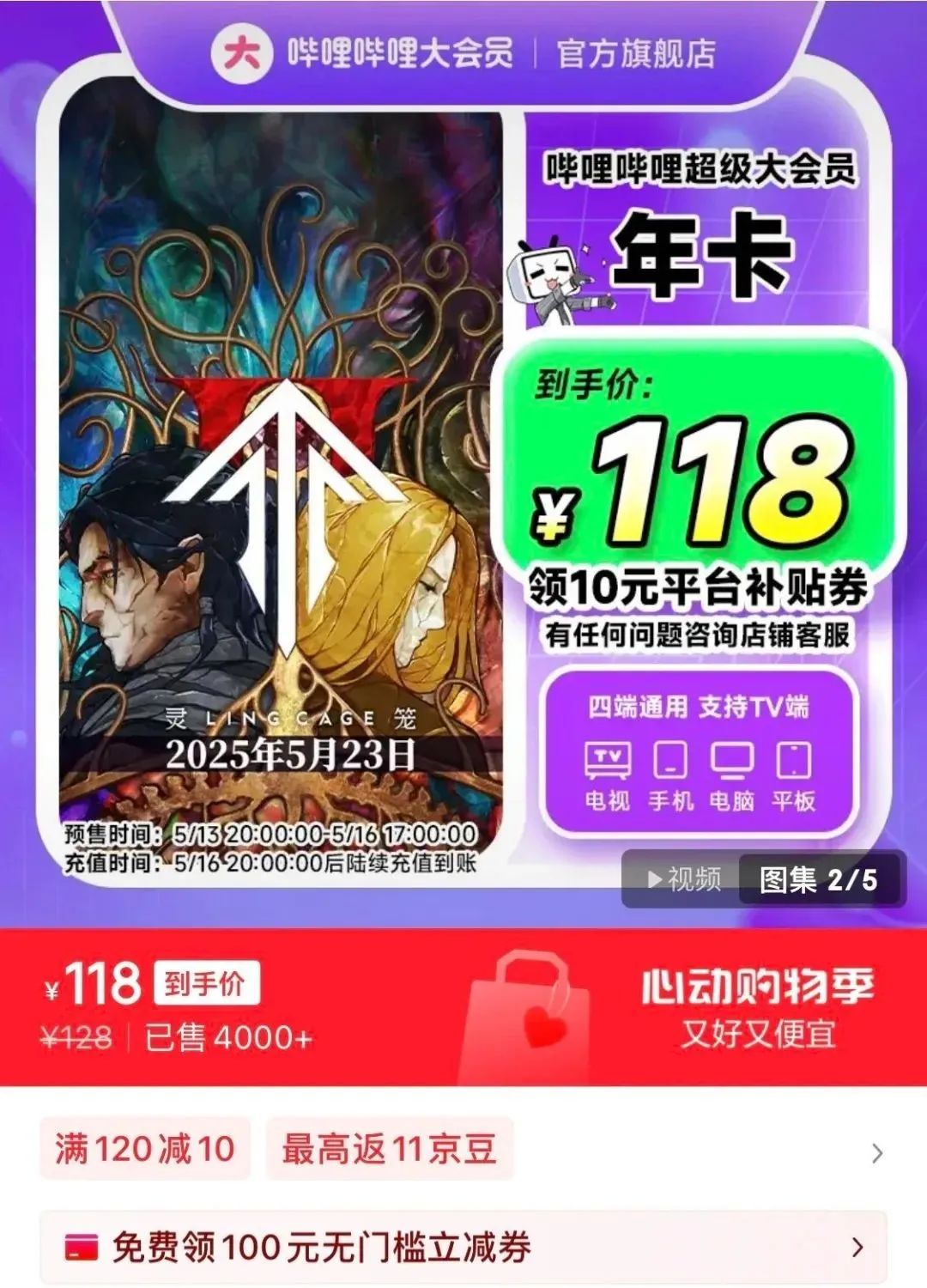Open the 满120减10 coupon chip
927x1288 pixels.
tap(145, 1149)
